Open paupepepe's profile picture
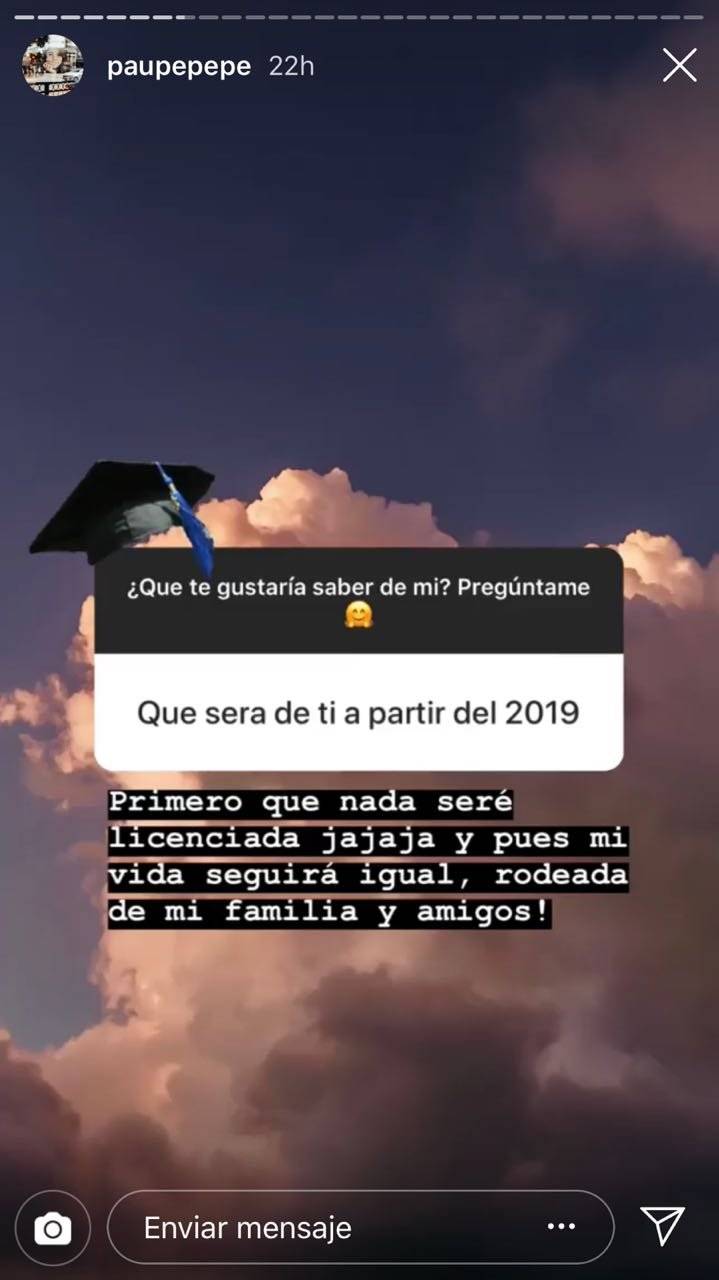This screenshot has height=1280, width=719. (x=52, y=66)
